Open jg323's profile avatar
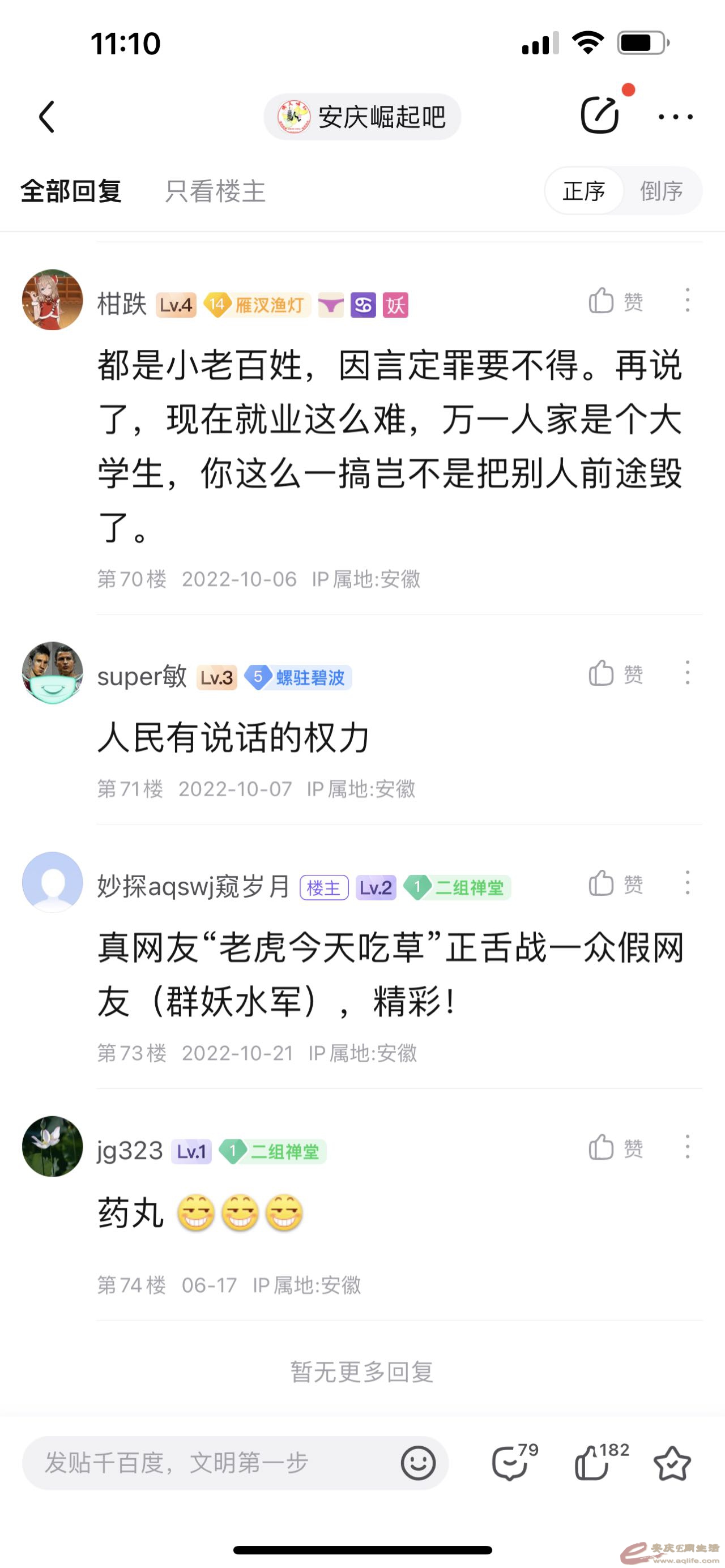This screenshot has height=1568, width=725. click(52, 1146)
